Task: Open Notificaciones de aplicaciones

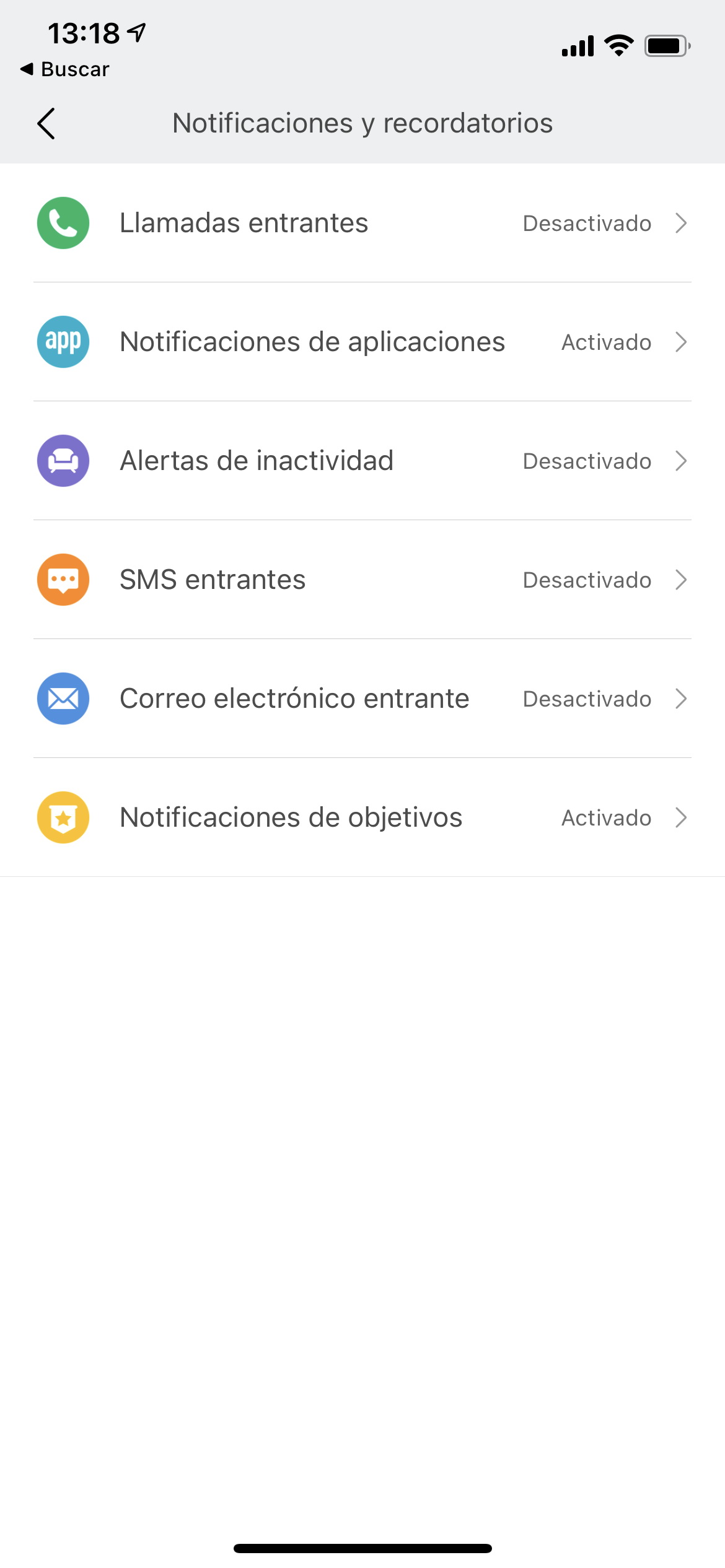Action: [x=362, y=342]
